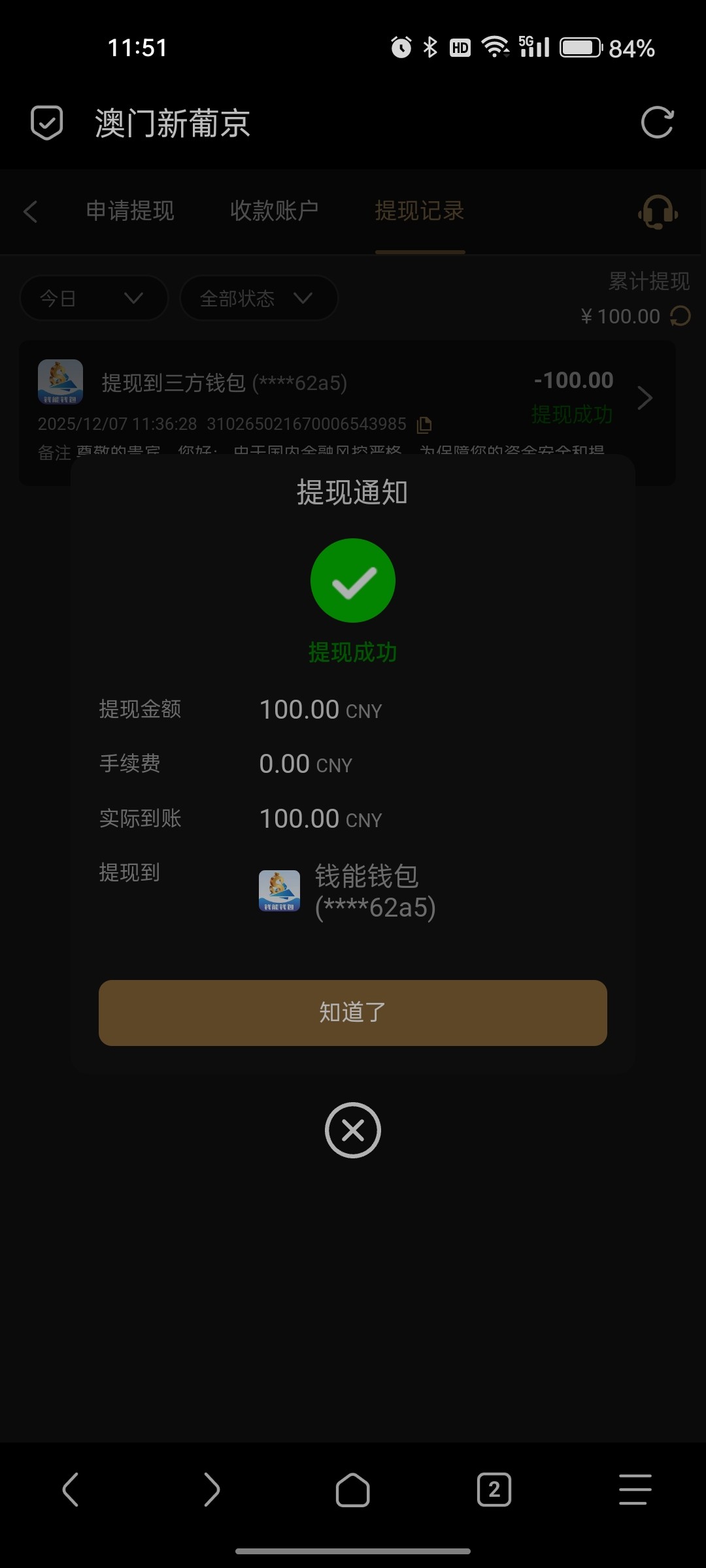Open the 全部状态 status filter dropdown
The width and height of the screenshot is (706, 1568).
tap(258, 298)
